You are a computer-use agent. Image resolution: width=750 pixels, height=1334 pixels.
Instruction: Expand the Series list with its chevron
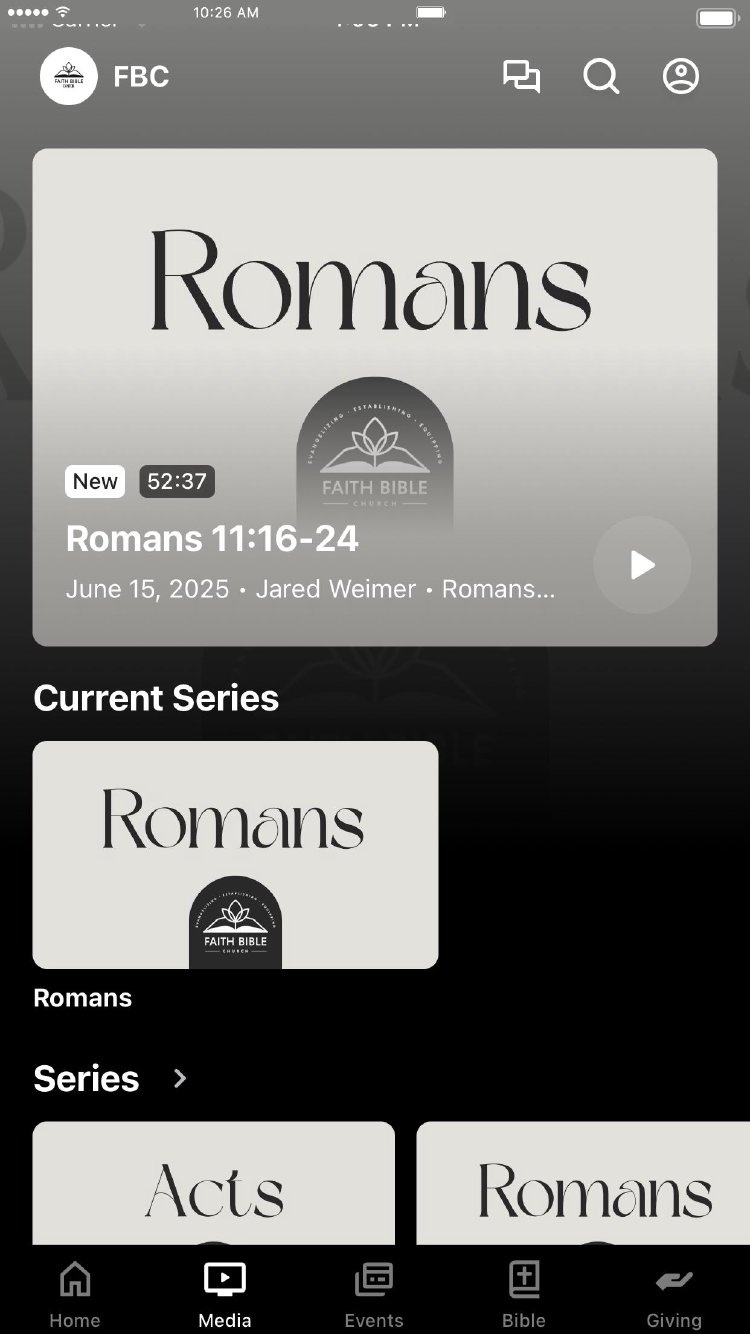pos(180,1078)
